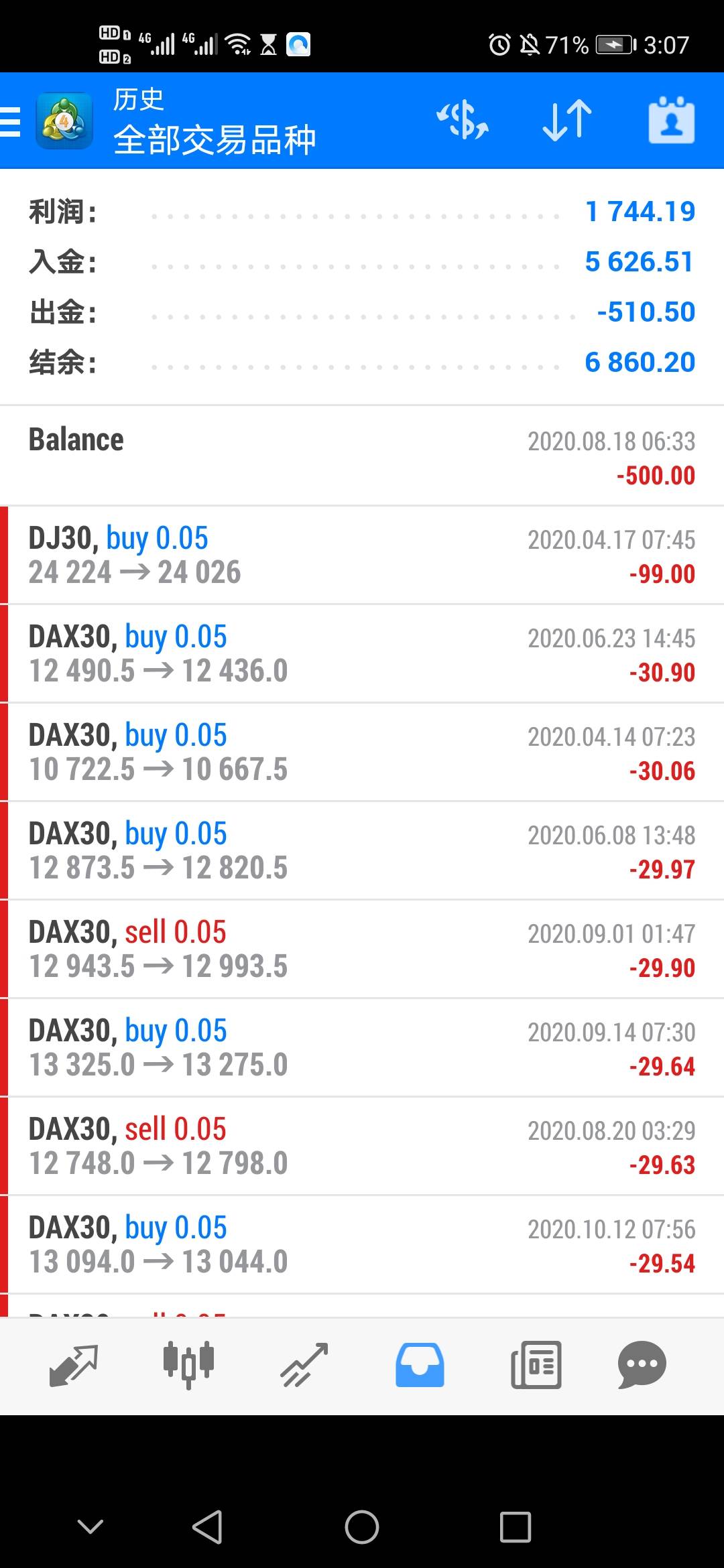The image size is (724, 1568).
Task: Switch to the candlestick Chart tab
Action: point(188,1365)
